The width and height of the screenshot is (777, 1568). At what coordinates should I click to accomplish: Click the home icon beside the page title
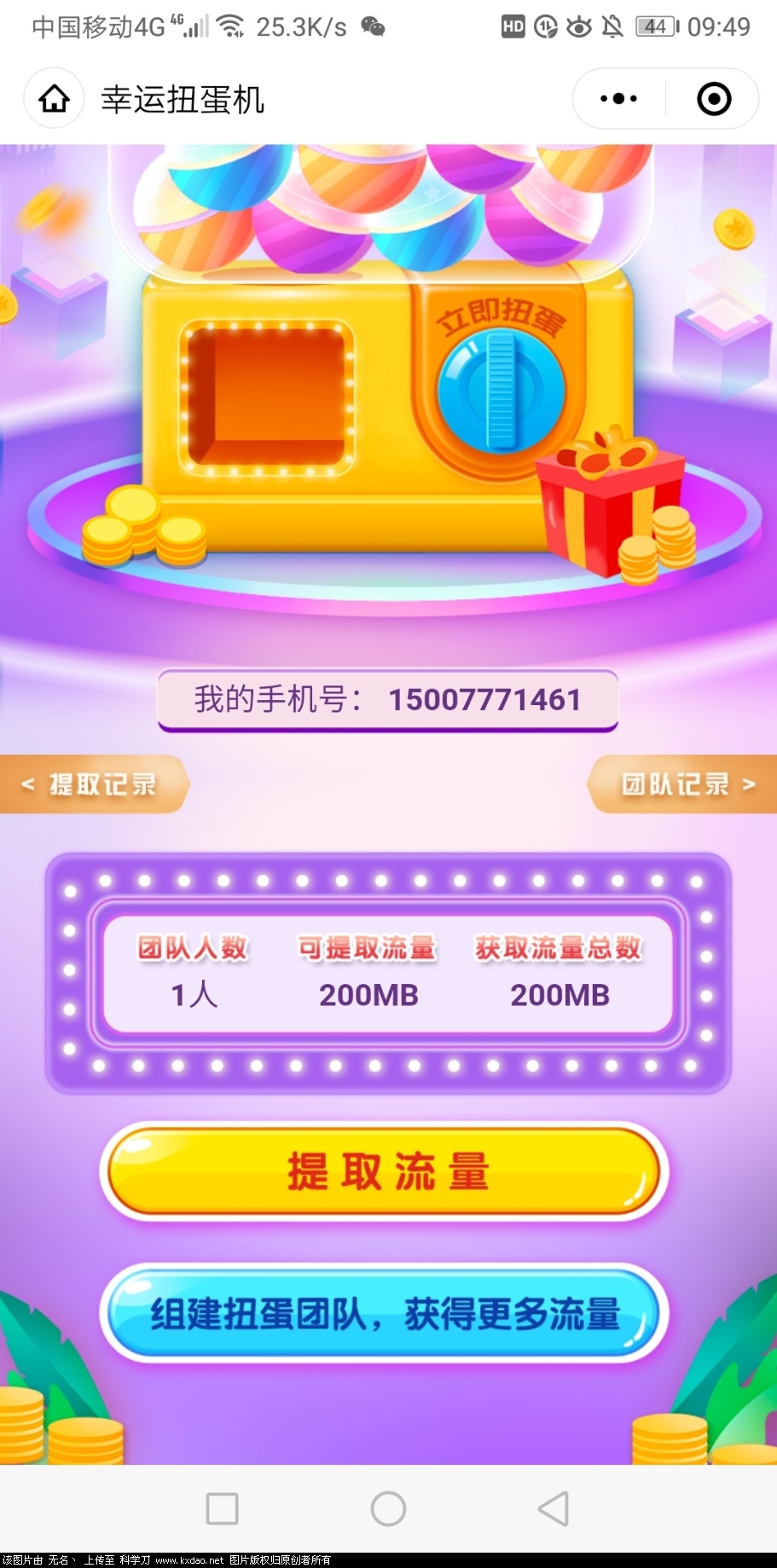click(53, 98)
